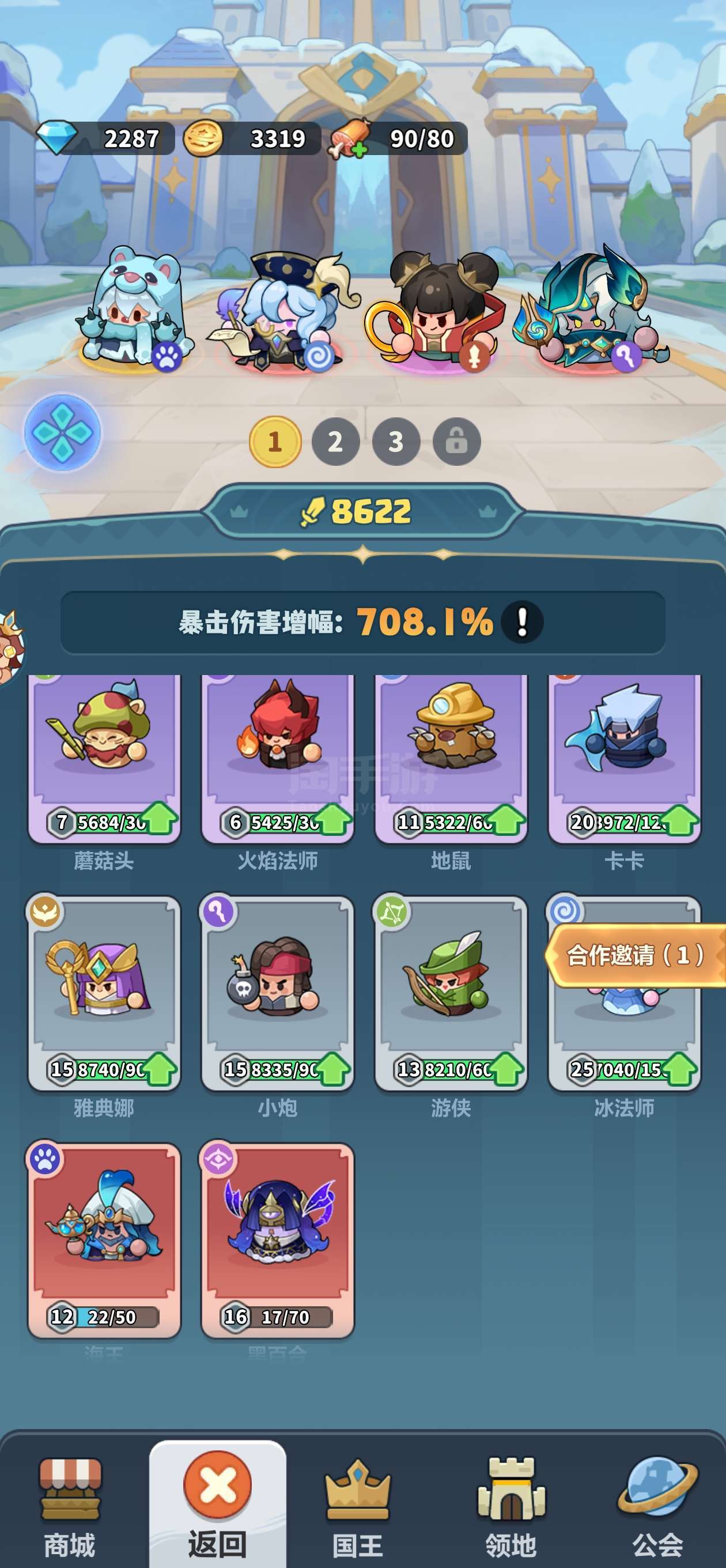The image size is (726, 1568).
Task: Switch to team slot 3
Action: click(396, 442)
